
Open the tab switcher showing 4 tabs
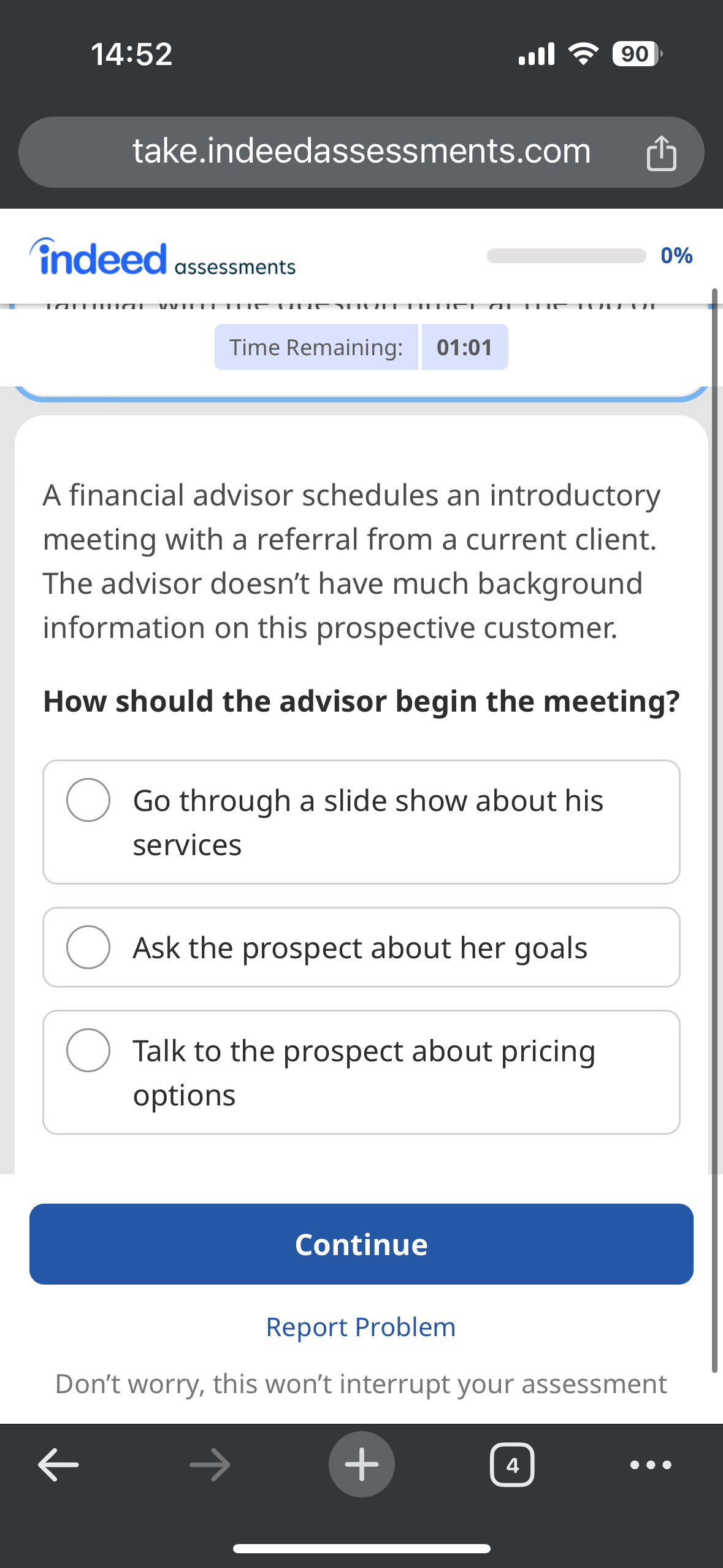[x=512, y=1465]
